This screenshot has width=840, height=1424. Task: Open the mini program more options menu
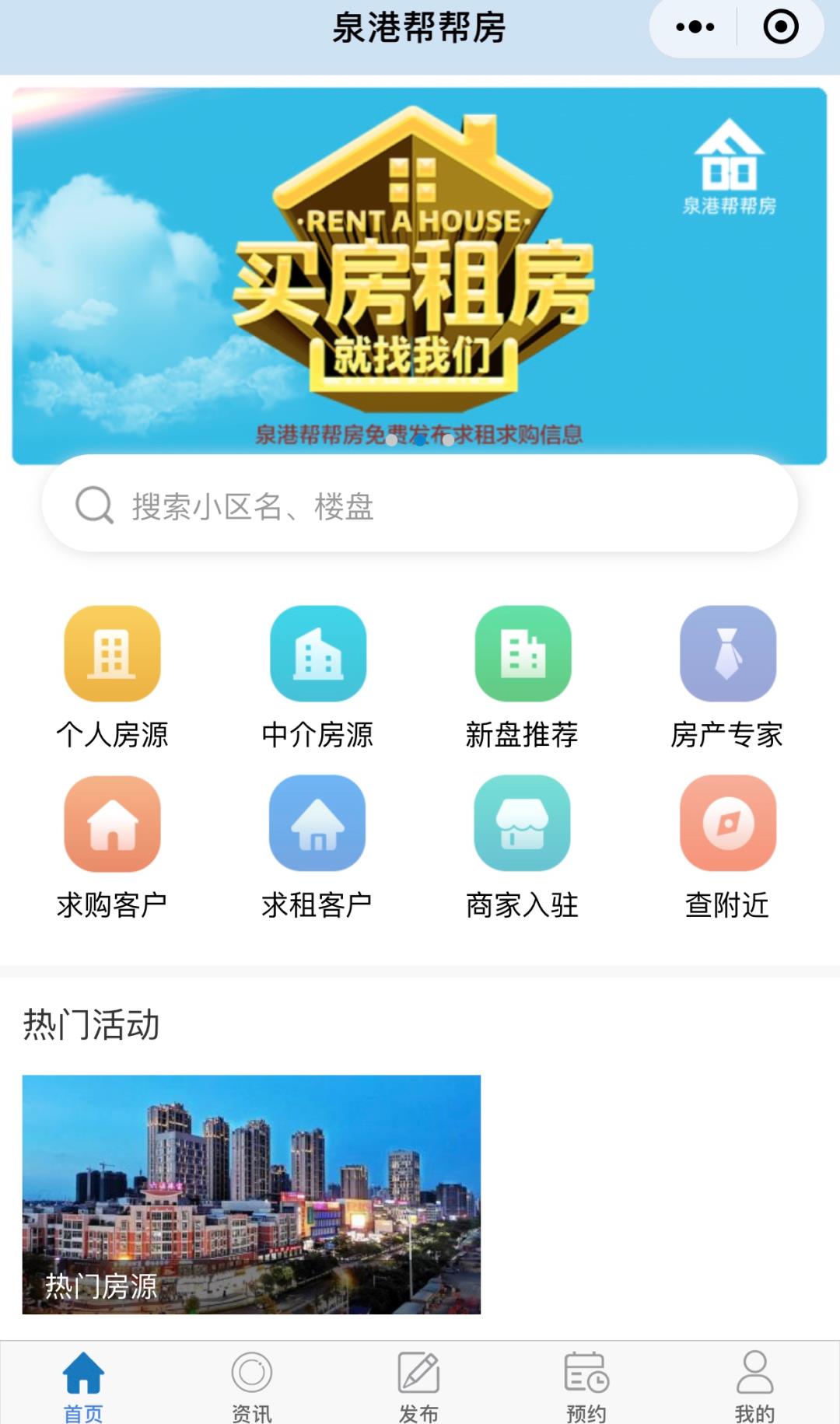coord(695,27)
